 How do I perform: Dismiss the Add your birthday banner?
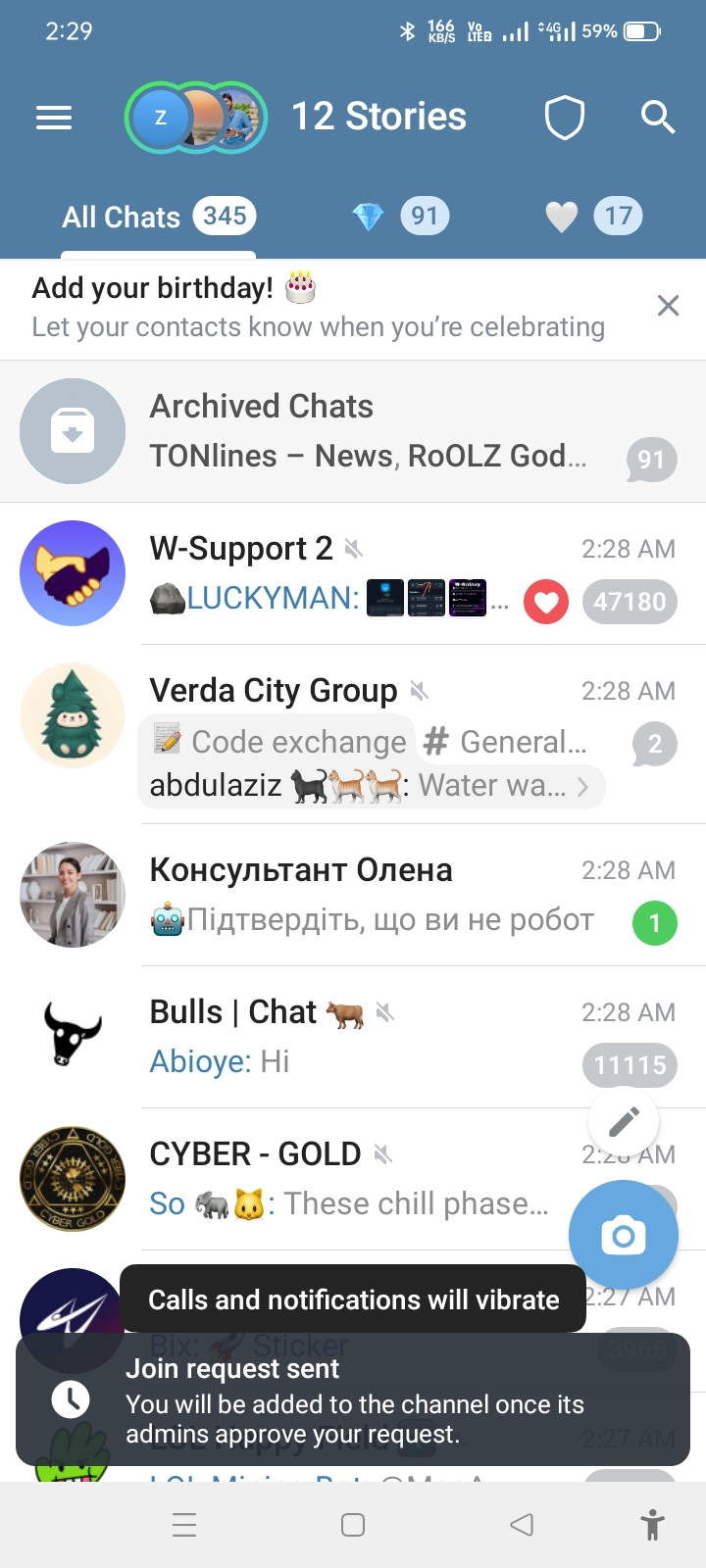click(668, 306)
